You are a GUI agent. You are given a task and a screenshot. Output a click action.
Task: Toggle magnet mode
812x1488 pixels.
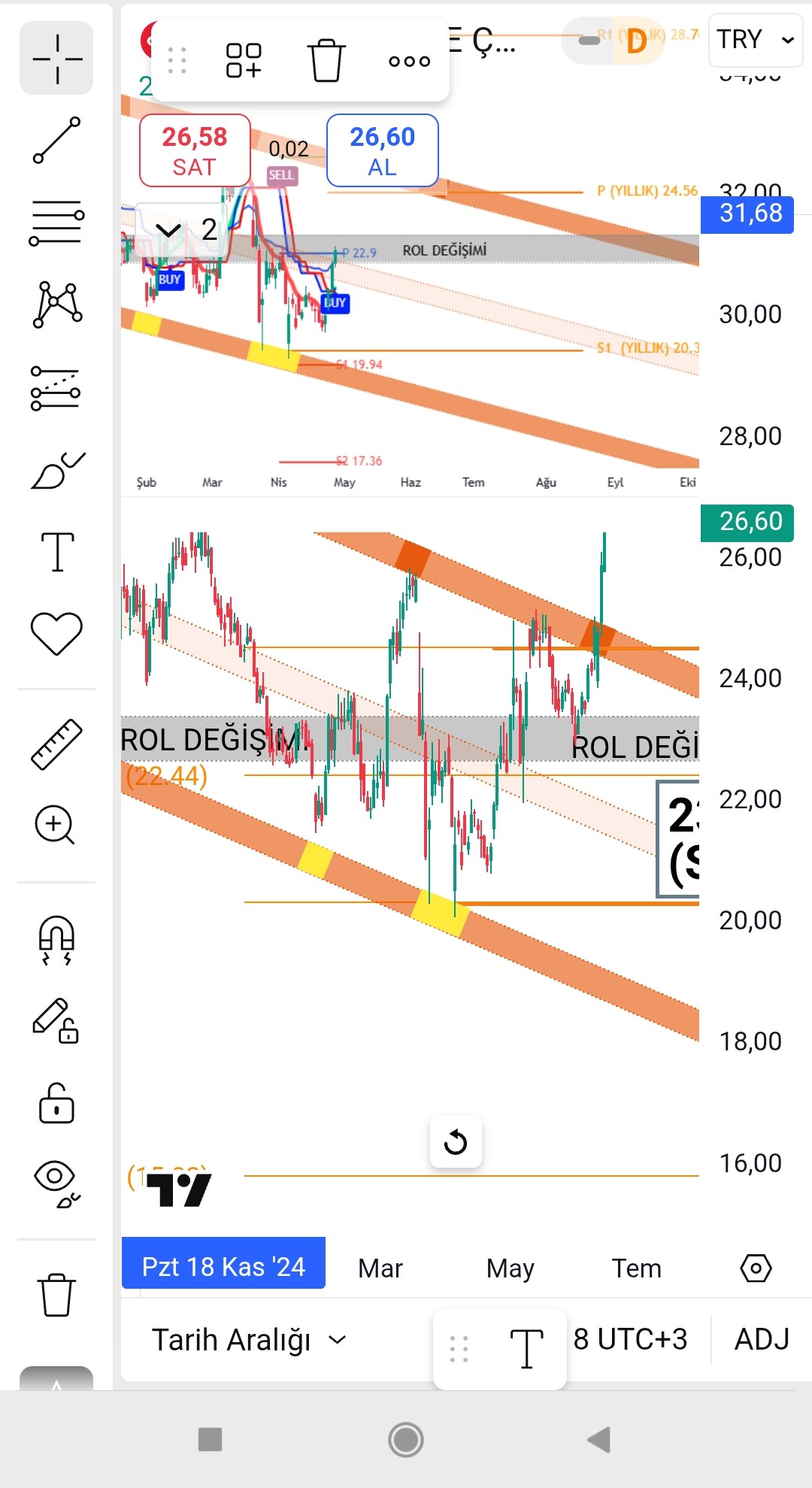pyautogui.click(x=56, y=940)
